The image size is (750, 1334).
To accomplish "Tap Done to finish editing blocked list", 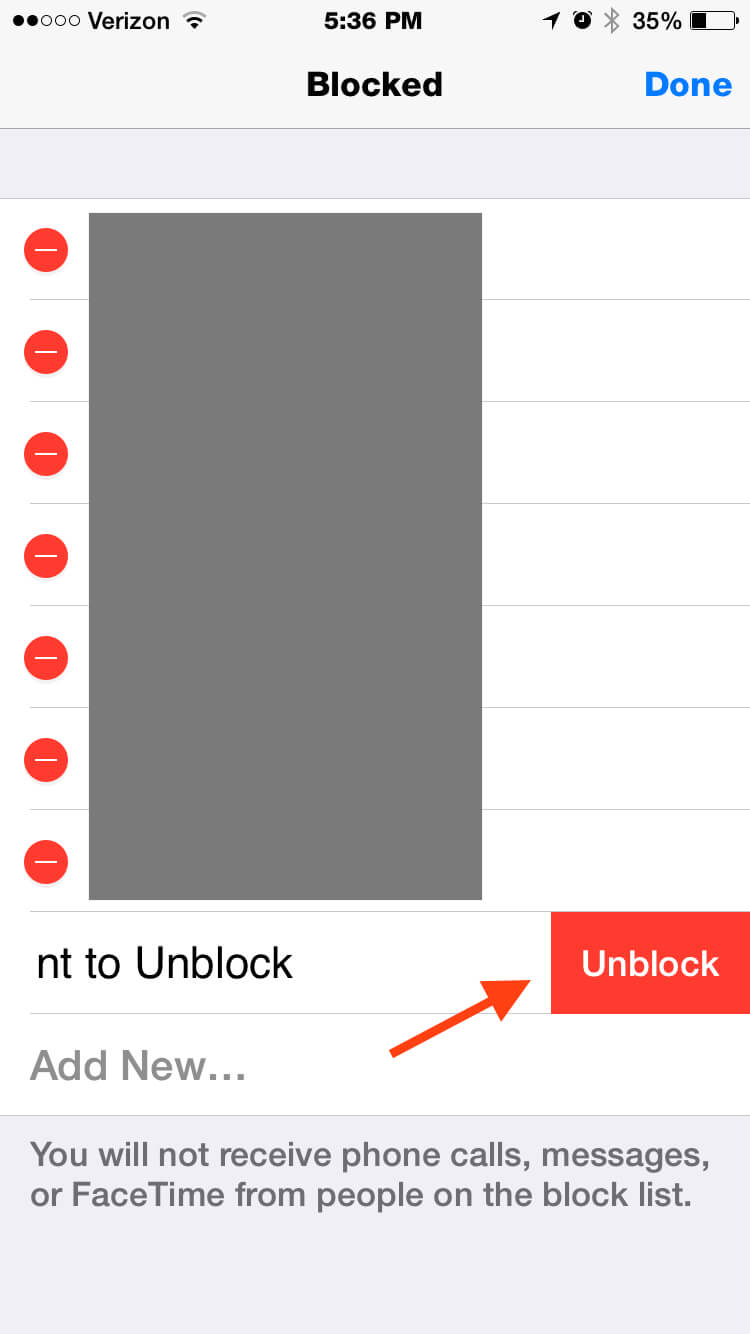I will coord(688,84).
